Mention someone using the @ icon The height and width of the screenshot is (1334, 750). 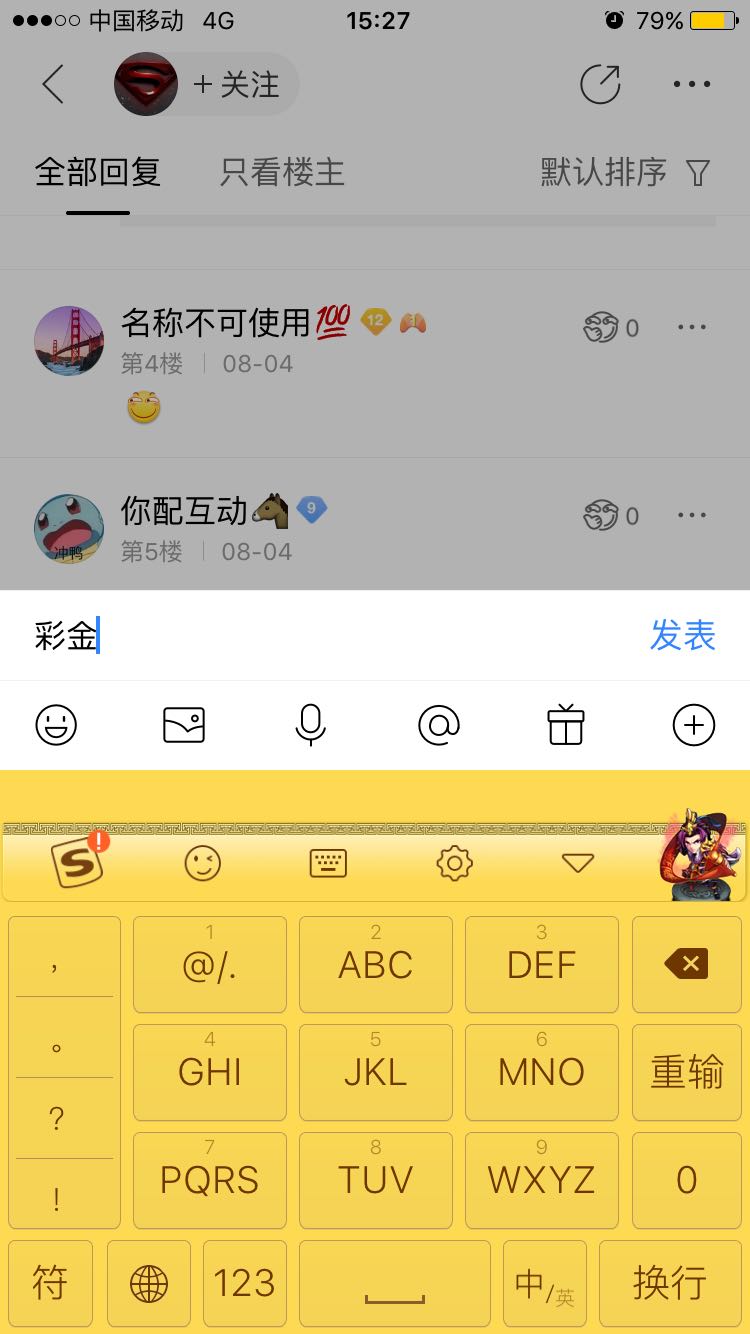(x=439, y=725)
